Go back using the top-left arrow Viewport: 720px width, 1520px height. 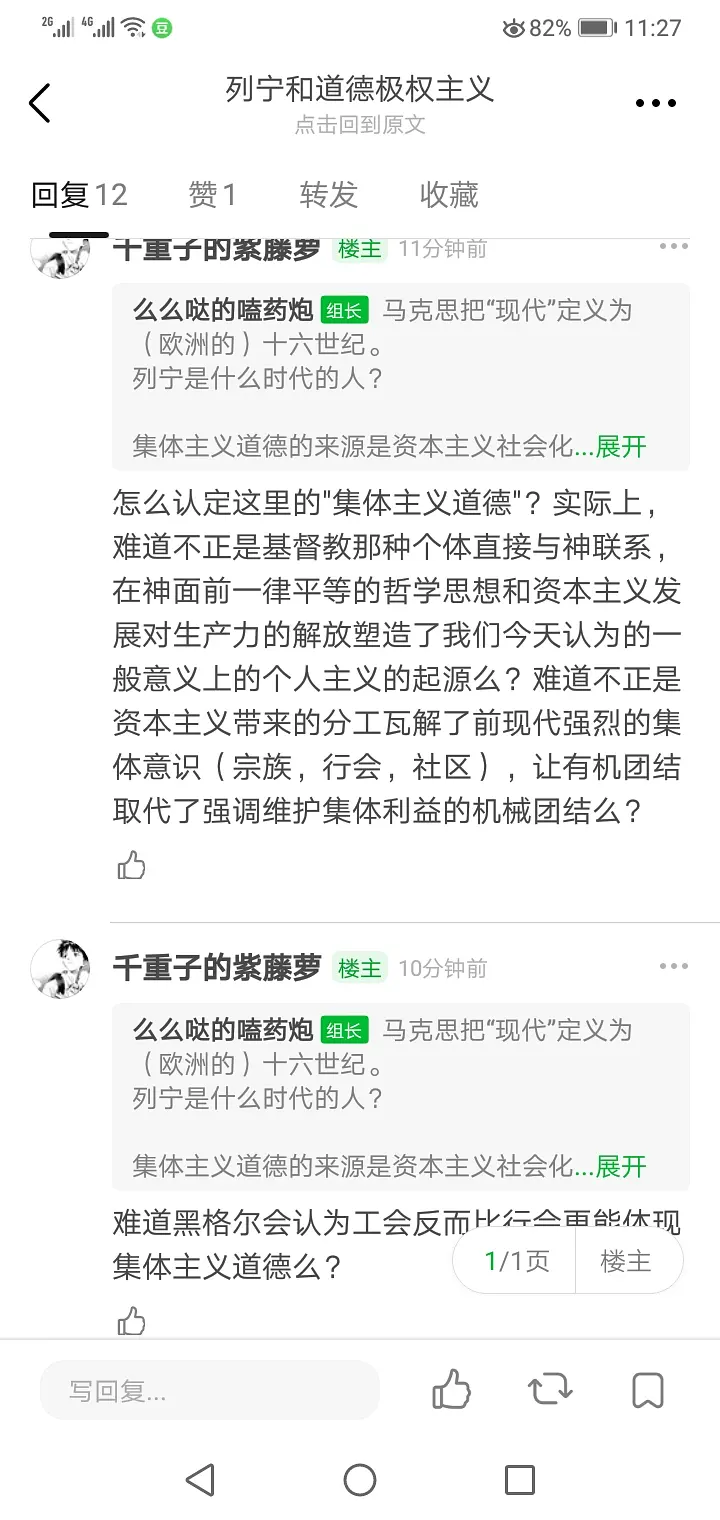point(40,103)
